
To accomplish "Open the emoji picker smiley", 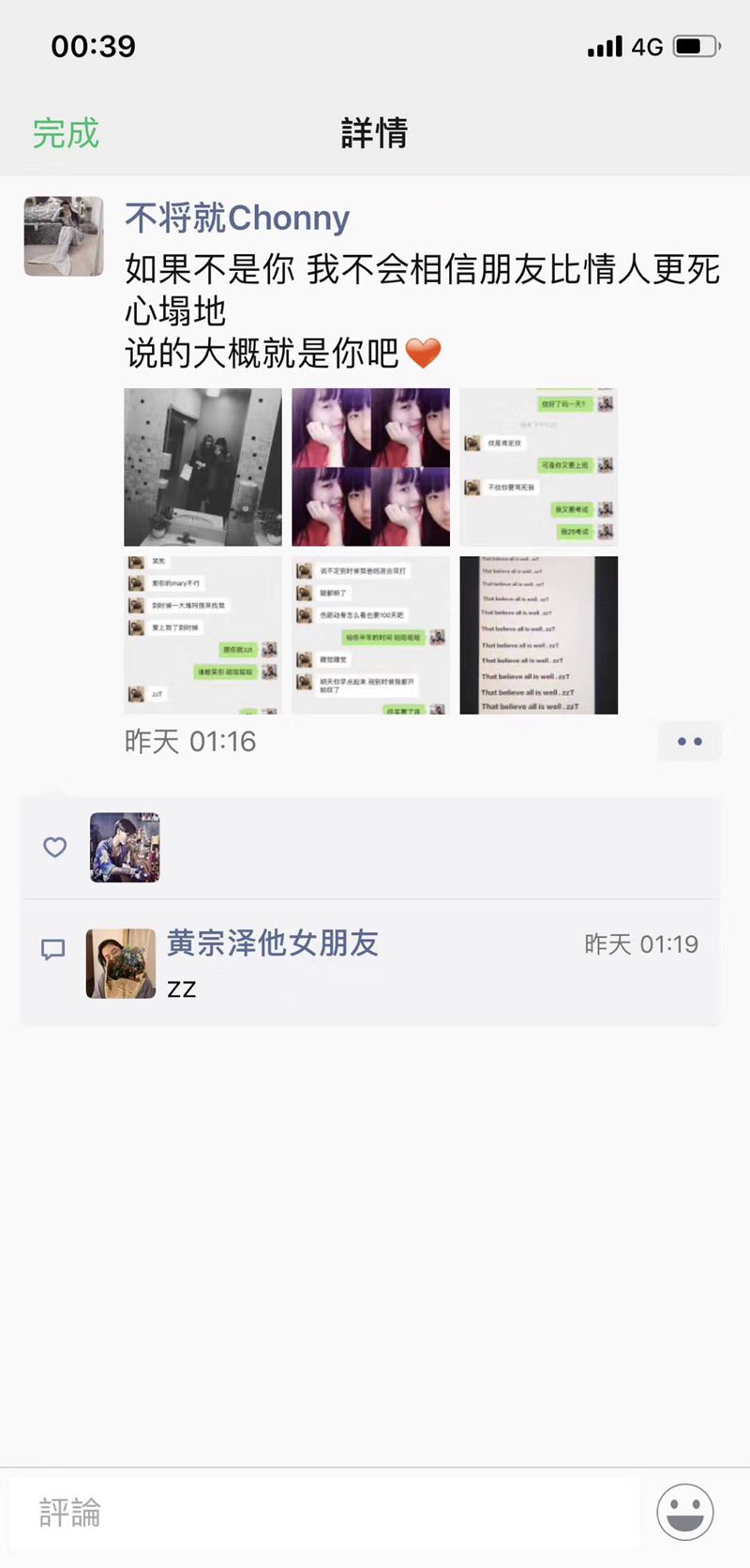I will click(x=684, y=1512).
